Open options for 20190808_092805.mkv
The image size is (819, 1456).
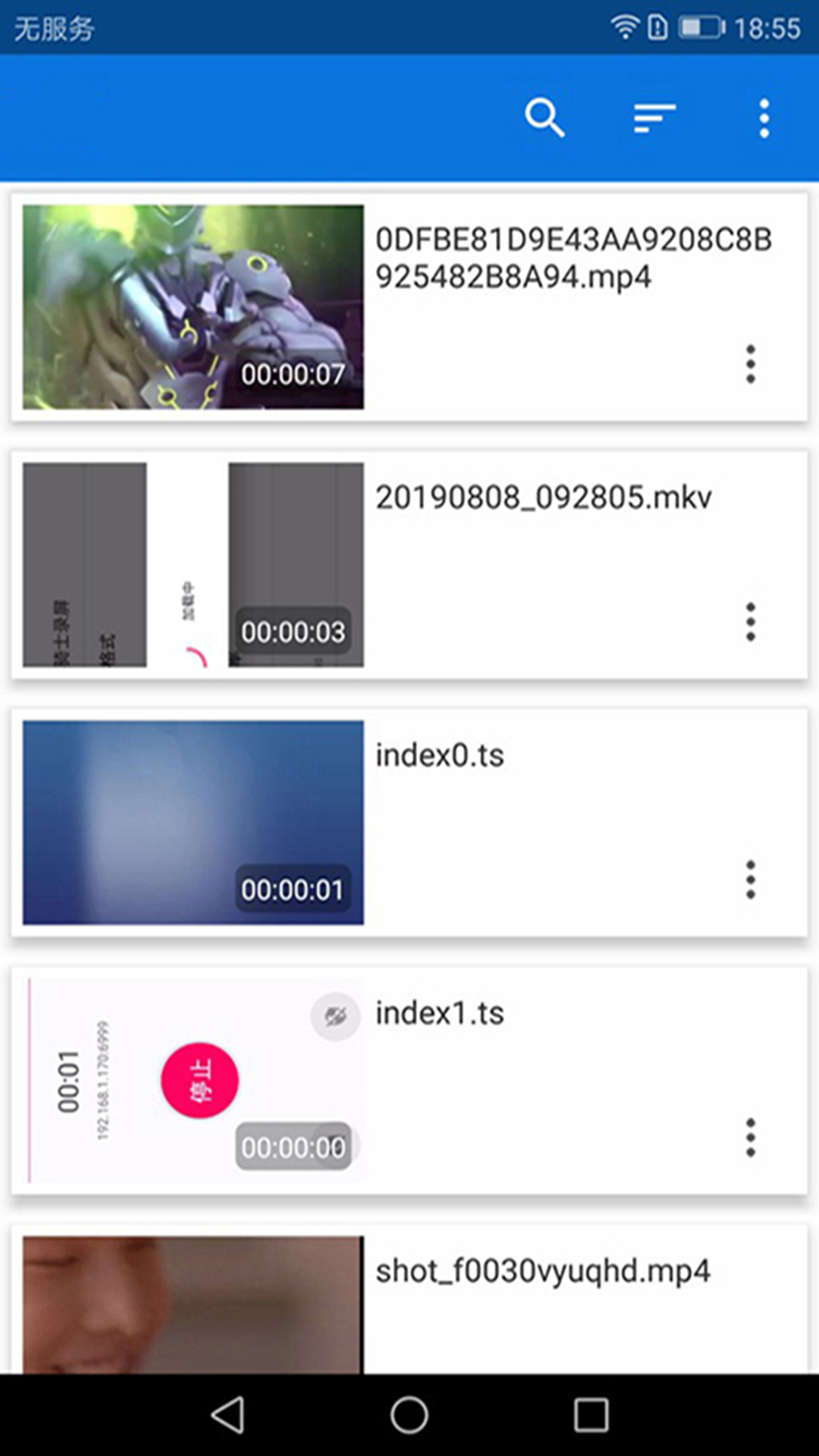click(x=750, y=622)
